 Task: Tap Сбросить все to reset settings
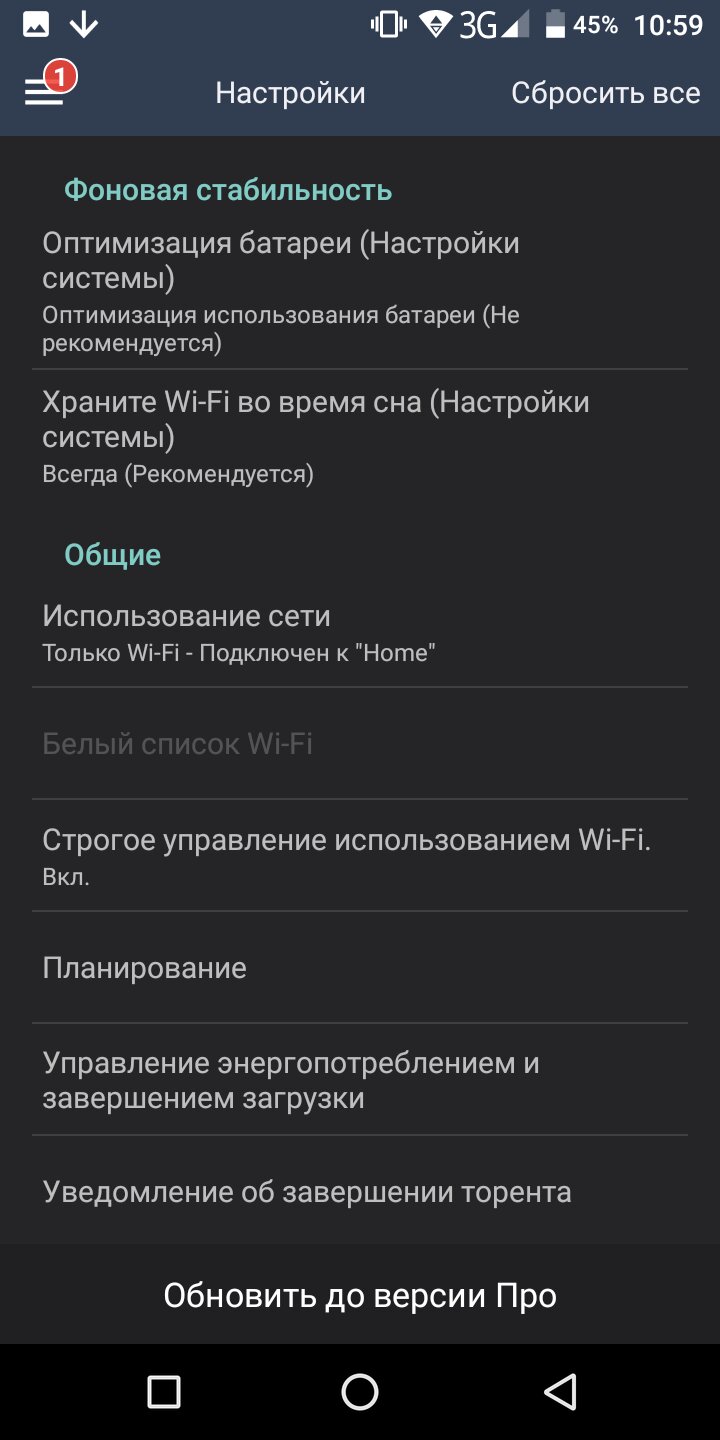point(606,93)
